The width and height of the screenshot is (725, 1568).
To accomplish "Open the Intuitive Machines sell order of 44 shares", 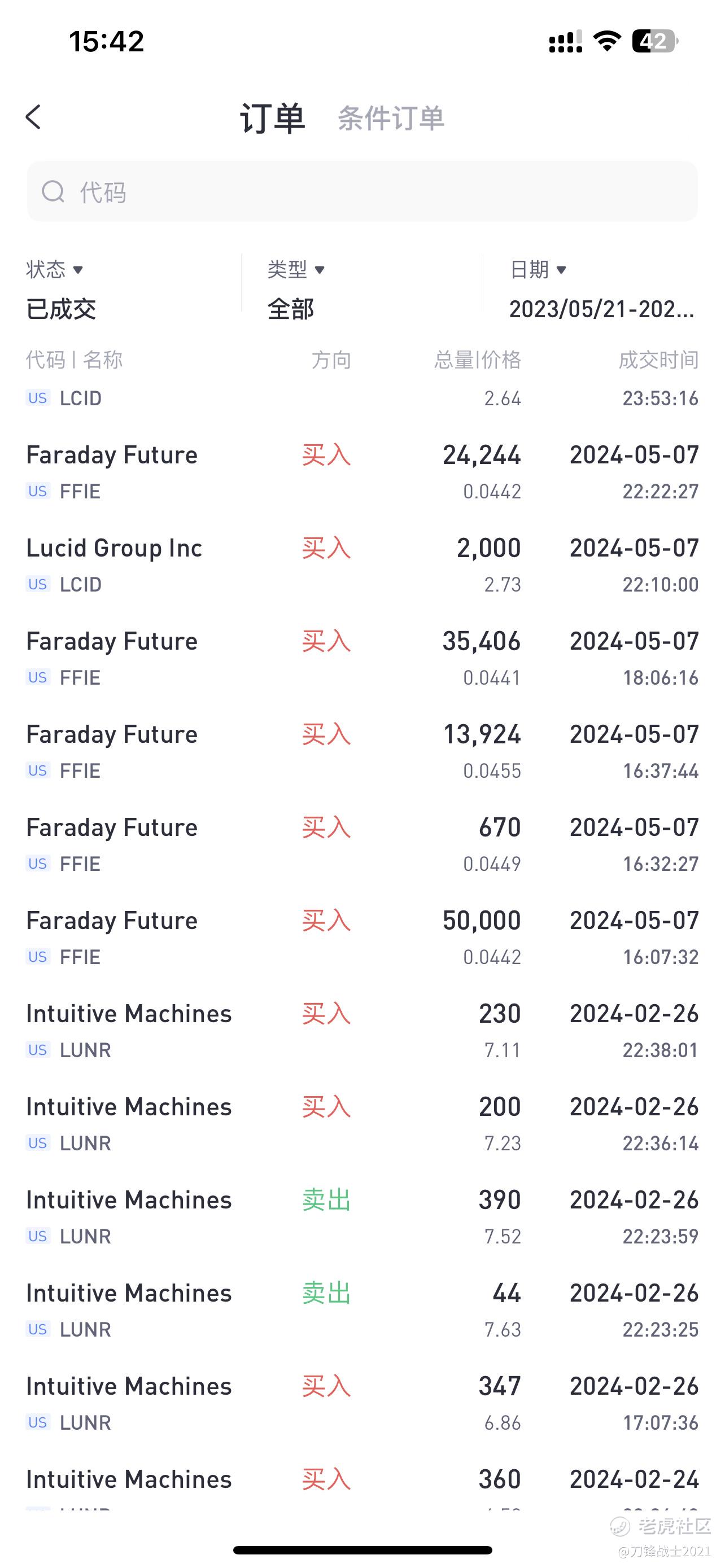I will [362, 1311].
